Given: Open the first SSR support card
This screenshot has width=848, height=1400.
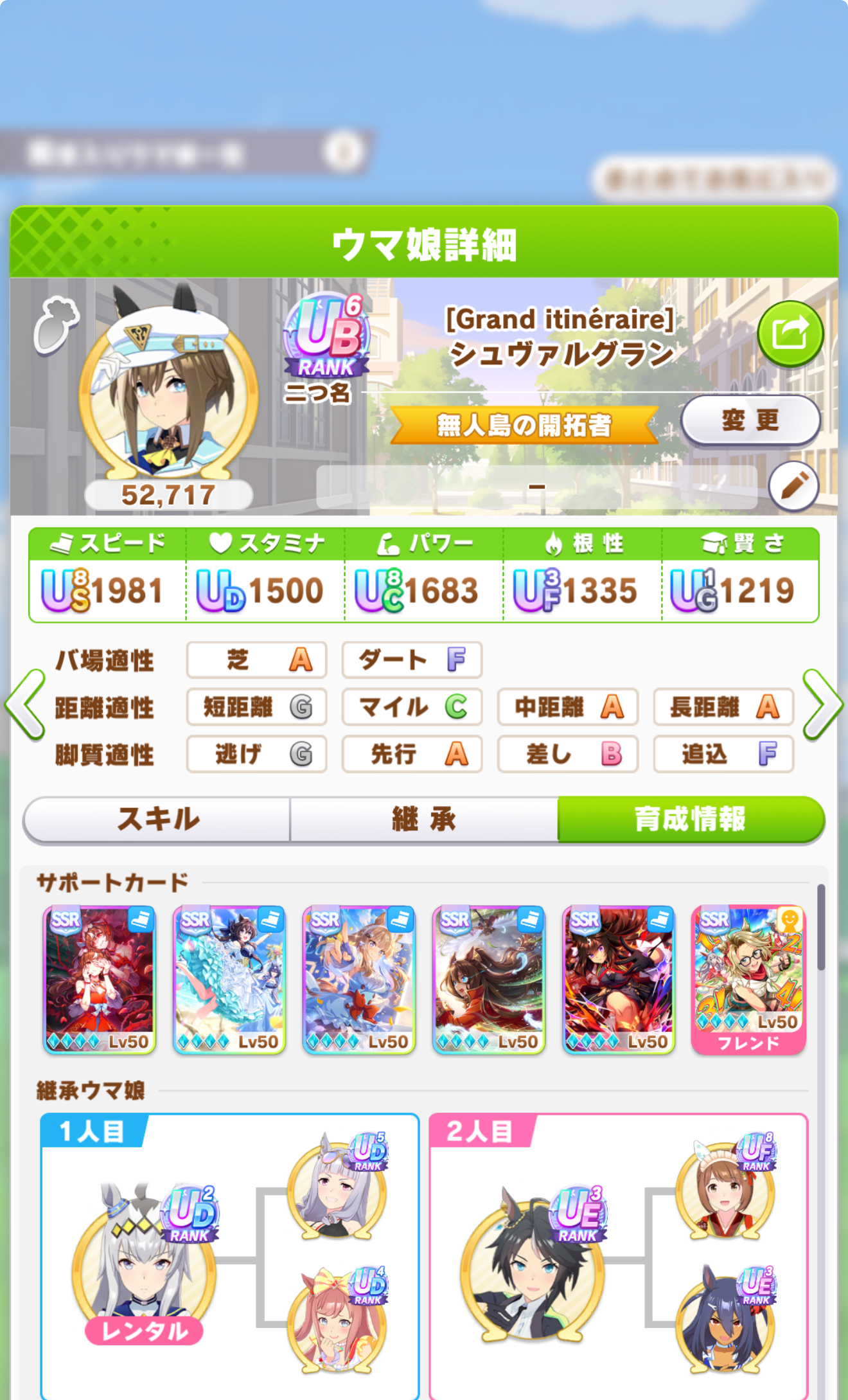Looking at the screenshot, I should click(x=100, y=980).
